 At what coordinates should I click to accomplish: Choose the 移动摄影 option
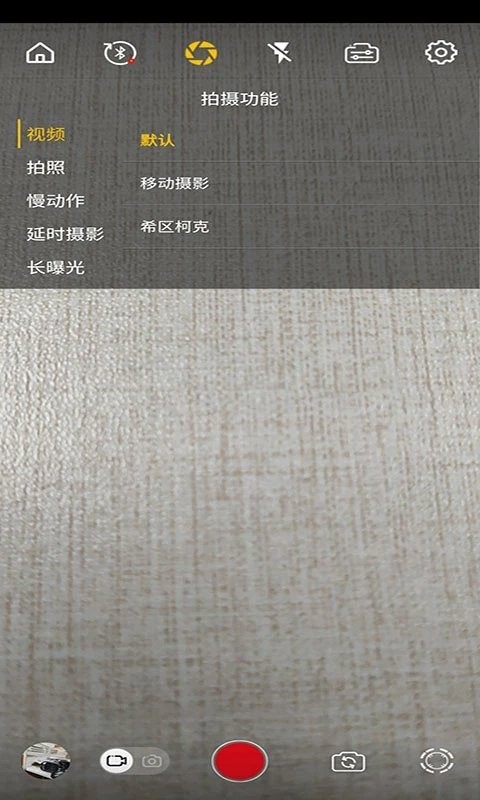174,183
